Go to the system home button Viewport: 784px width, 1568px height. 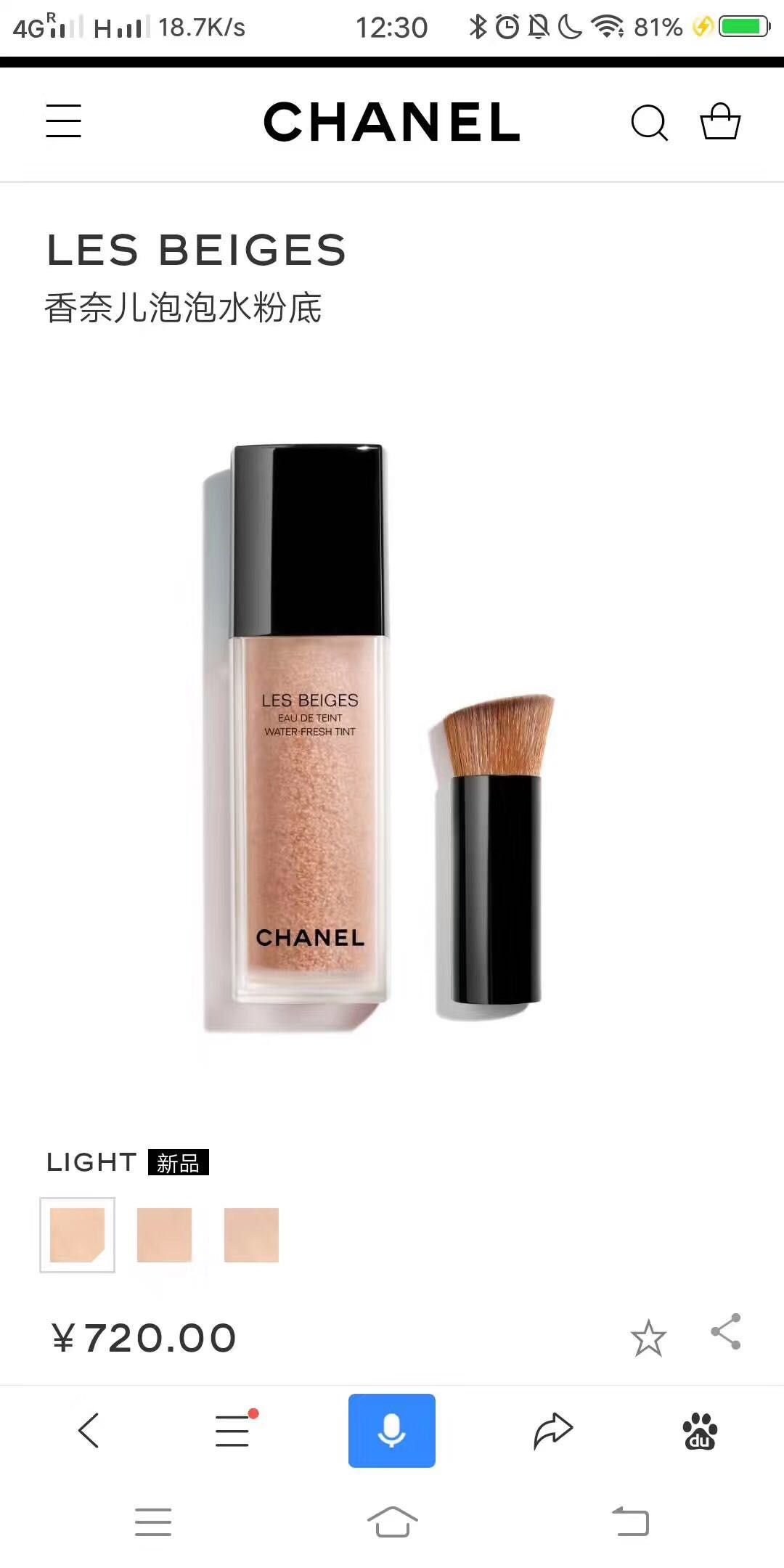click(392, 1522)
